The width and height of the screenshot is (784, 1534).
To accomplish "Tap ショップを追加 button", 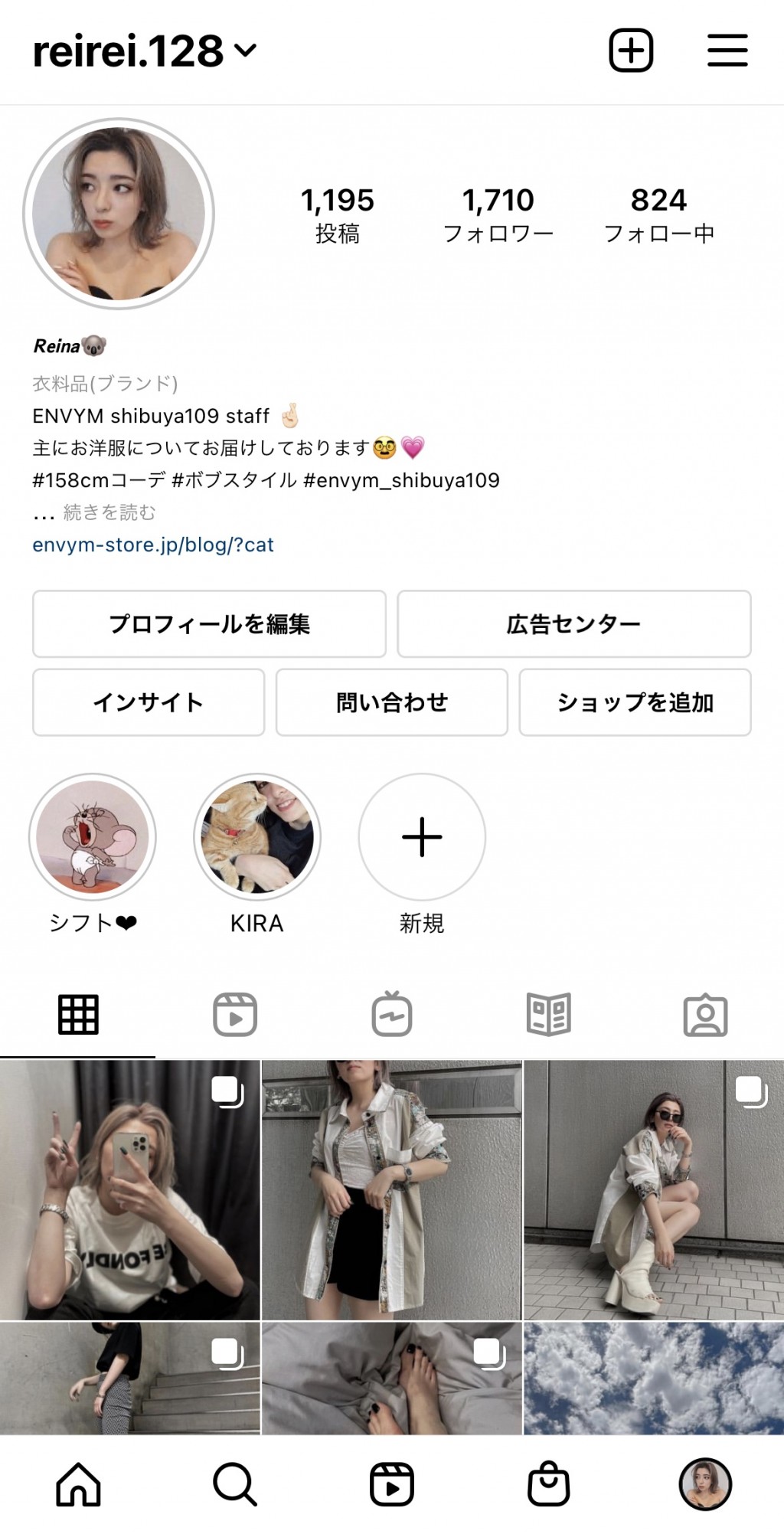I will click(x=635, y=702).
